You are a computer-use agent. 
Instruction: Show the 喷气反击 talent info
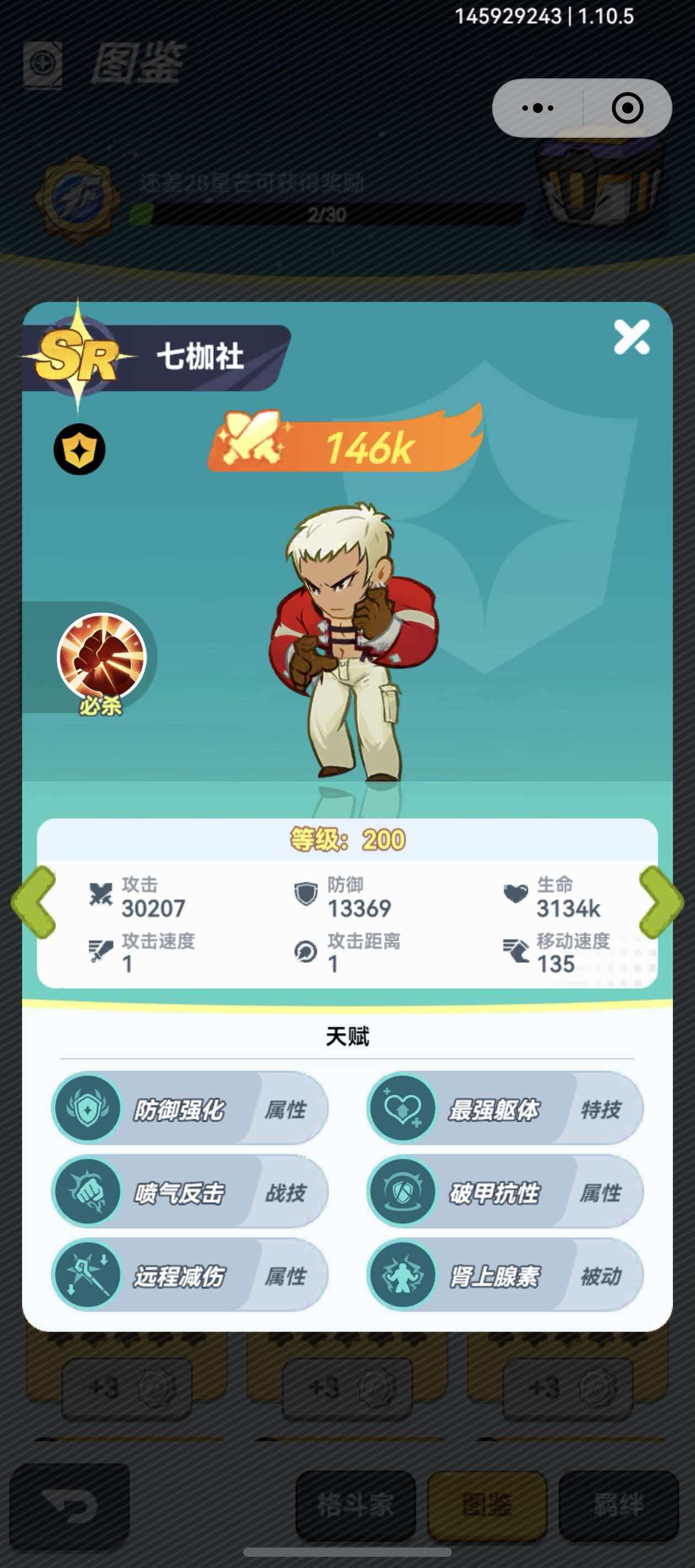click(x=189, y=1192)
